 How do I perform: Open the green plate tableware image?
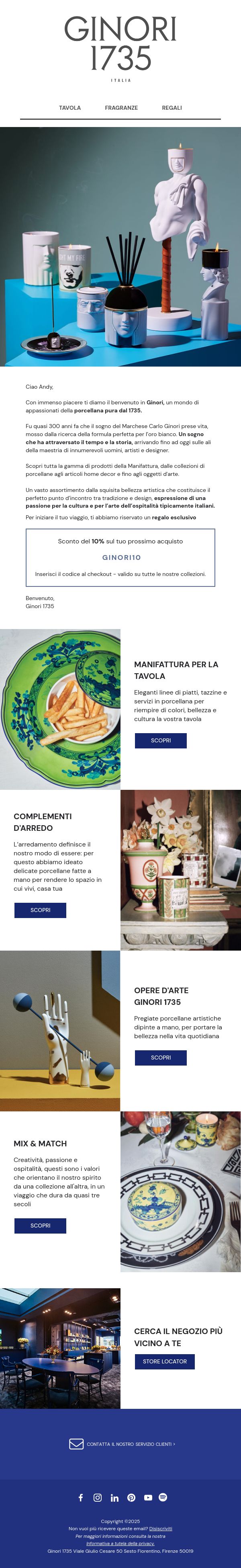[60, 709]
